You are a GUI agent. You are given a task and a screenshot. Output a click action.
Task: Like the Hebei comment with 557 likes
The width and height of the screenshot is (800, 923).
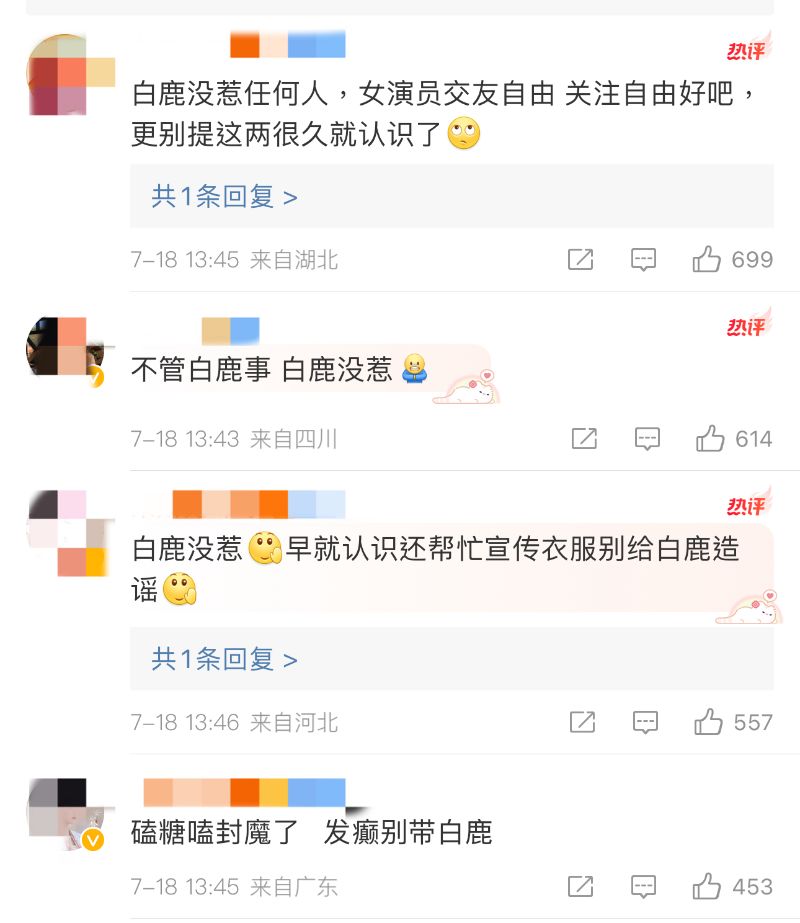[709, 722]
